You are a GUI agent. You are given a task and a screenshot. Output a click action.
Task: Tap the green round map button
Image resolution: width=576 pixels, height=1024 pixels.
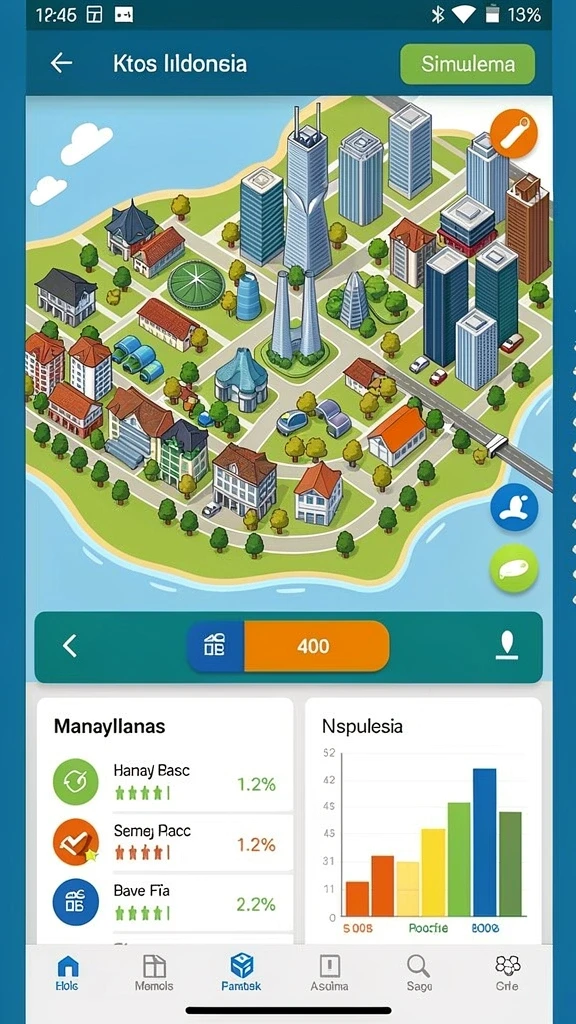point(514,569)
